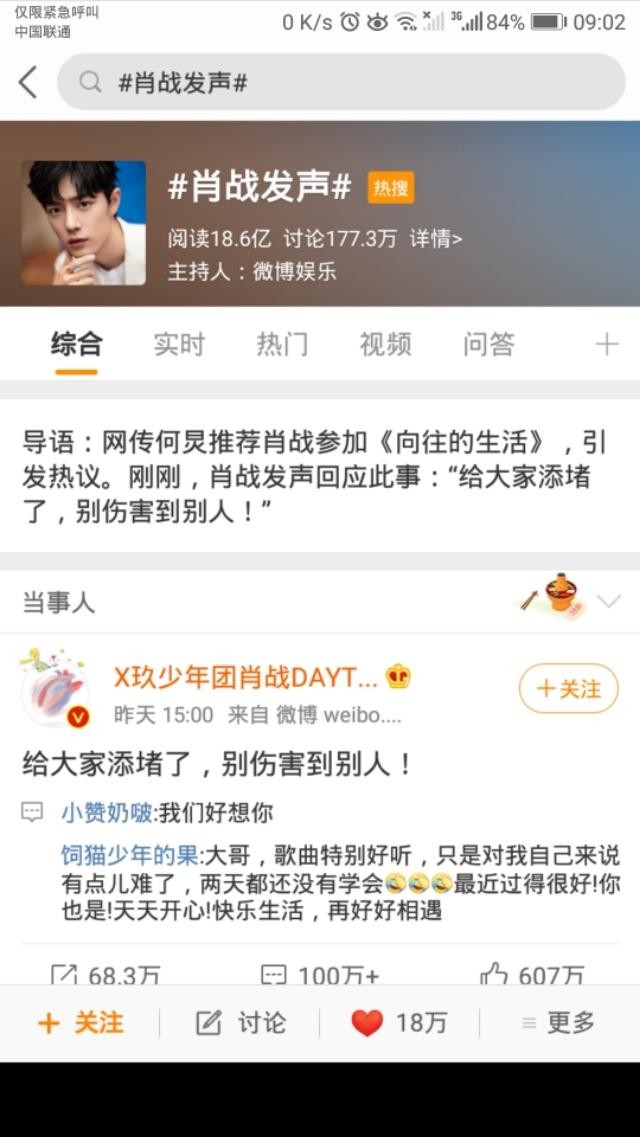
Task: Select the 问答 tab
Action: pos(488,345)
